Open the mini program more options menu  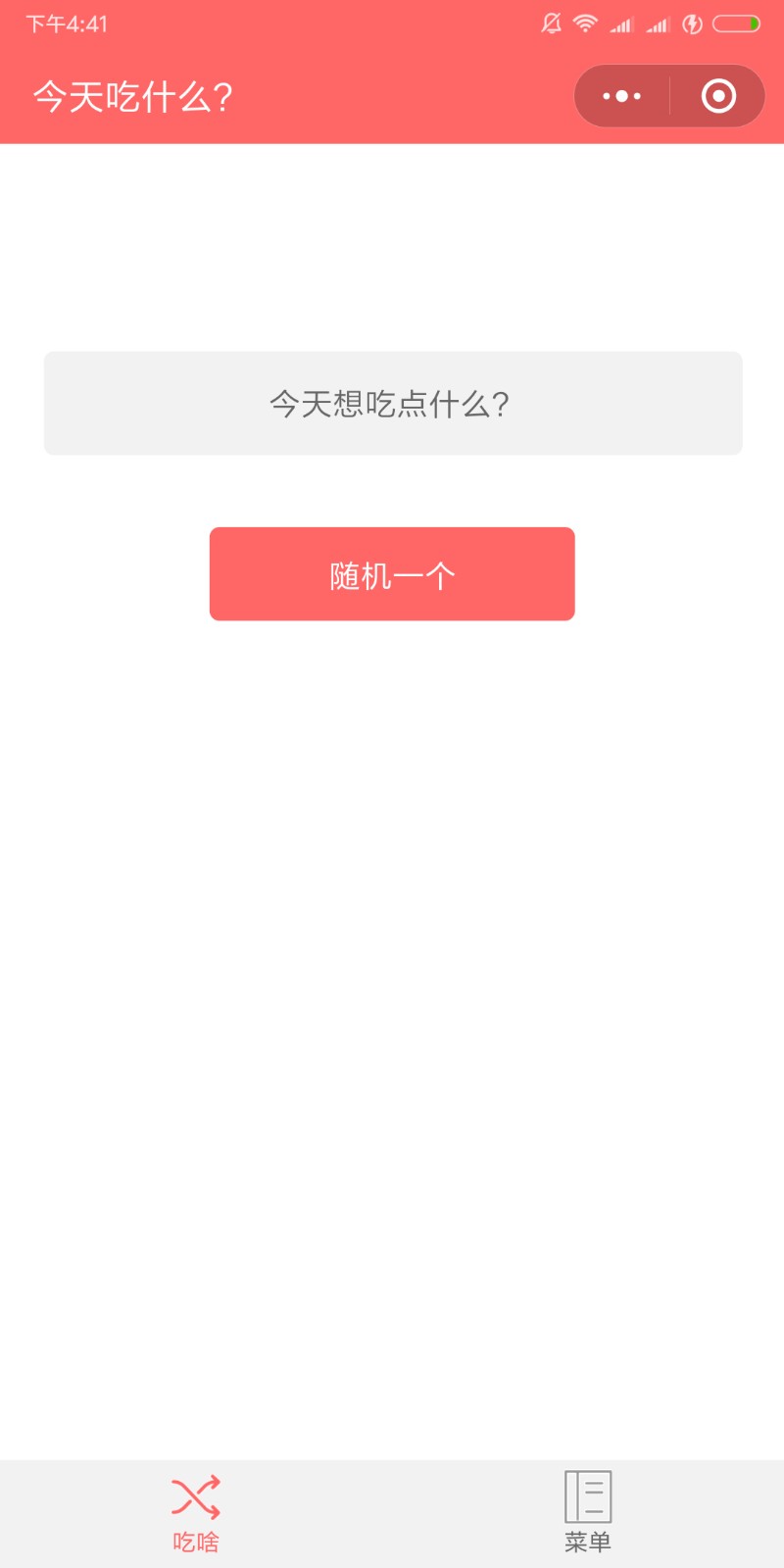point(621,96)
